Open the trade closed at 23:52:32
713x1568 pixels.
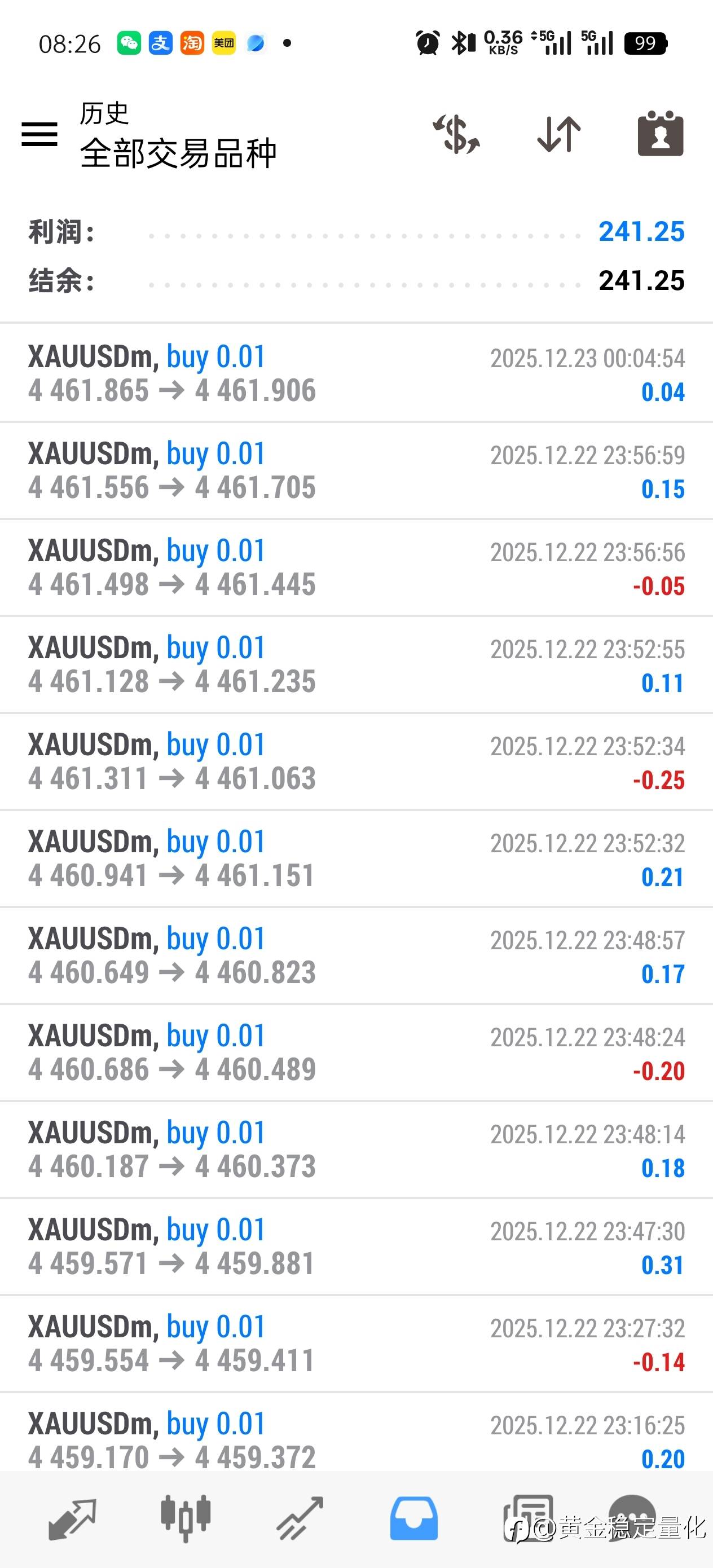click(x=356, y=859)
